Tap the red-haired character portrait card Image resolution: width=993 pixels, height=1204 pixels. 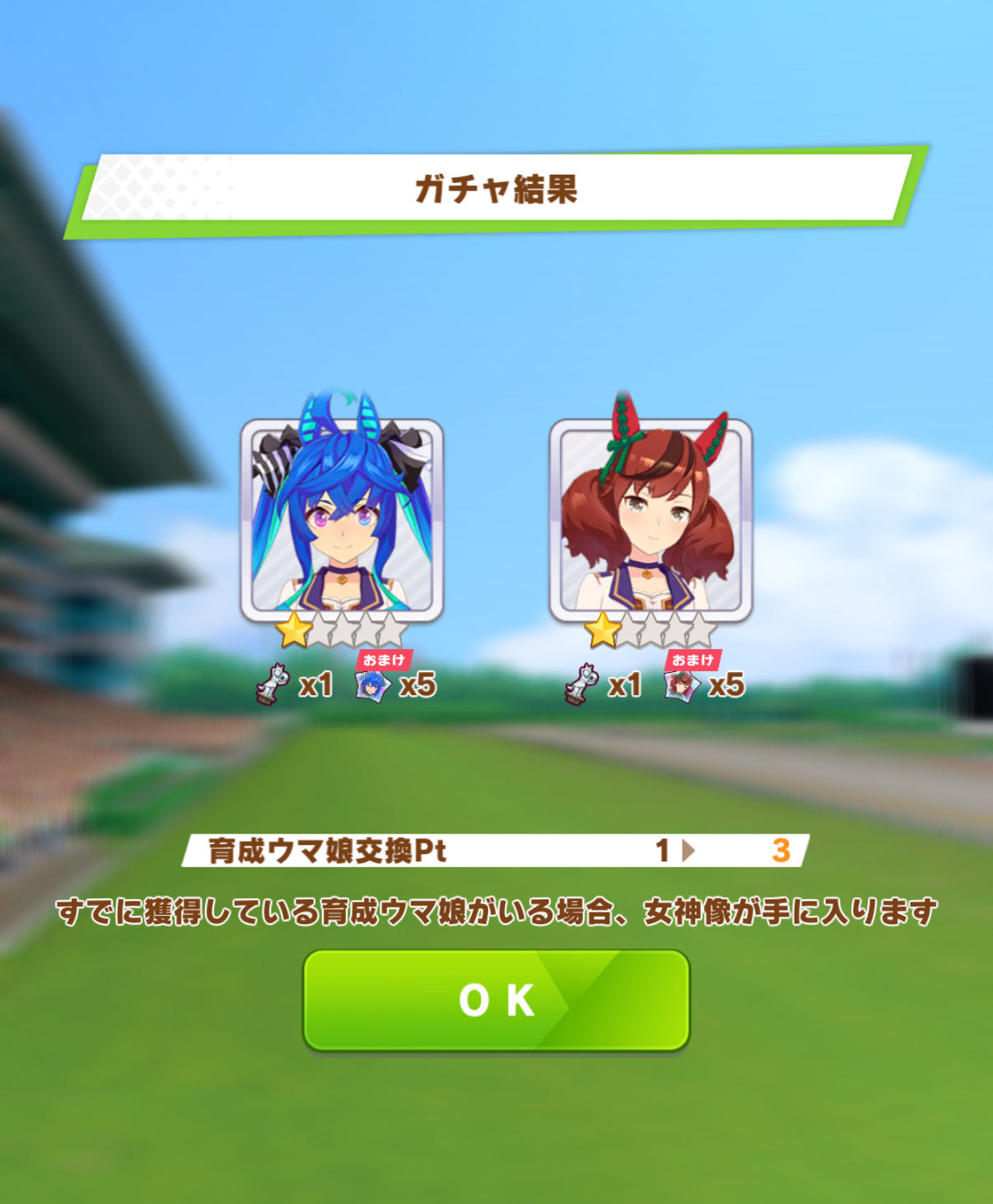(650, 520)
